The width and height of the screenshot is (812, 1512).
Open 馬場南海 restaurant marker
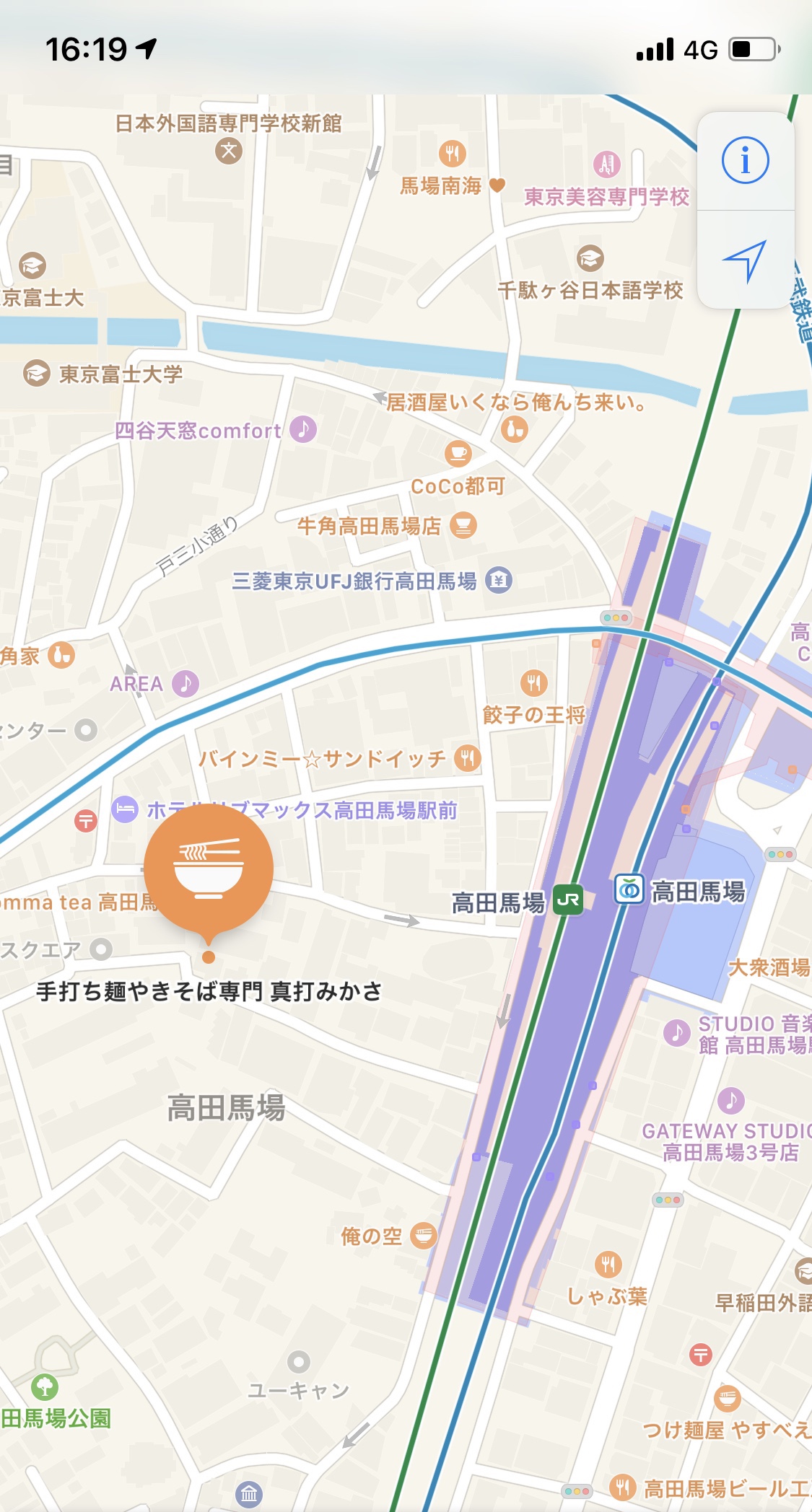click(x=453, y=154)
